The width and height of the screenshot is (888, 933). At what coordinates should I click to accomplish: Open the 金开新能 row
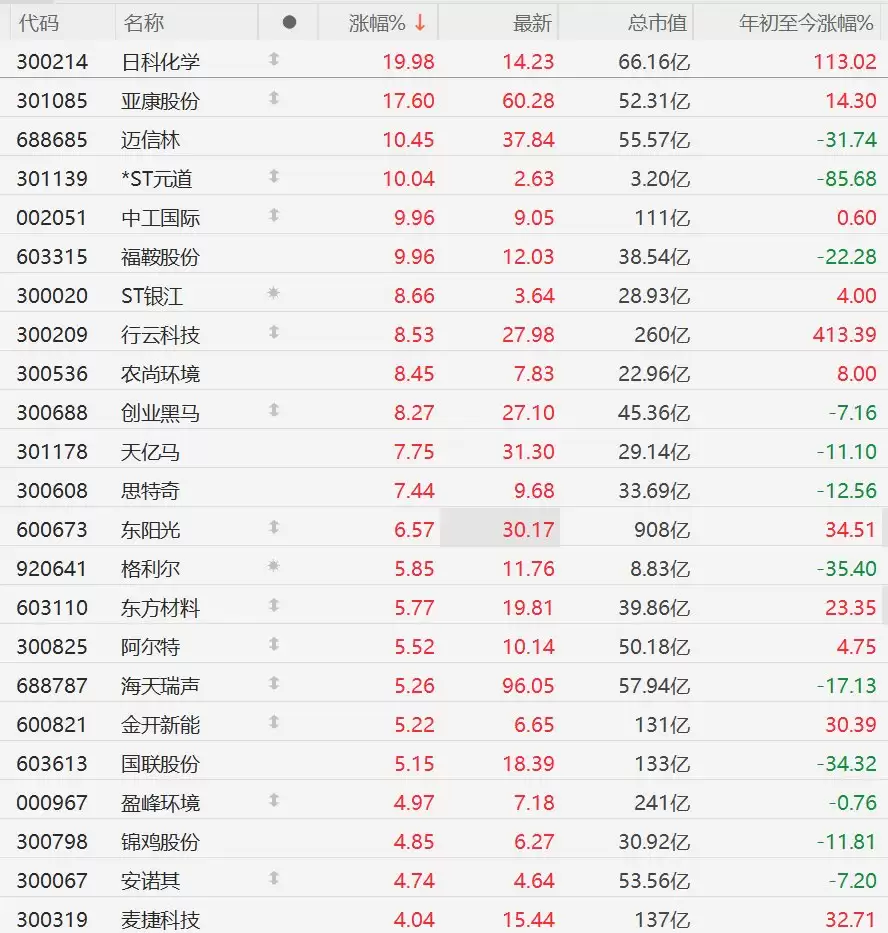coord(444,724)
